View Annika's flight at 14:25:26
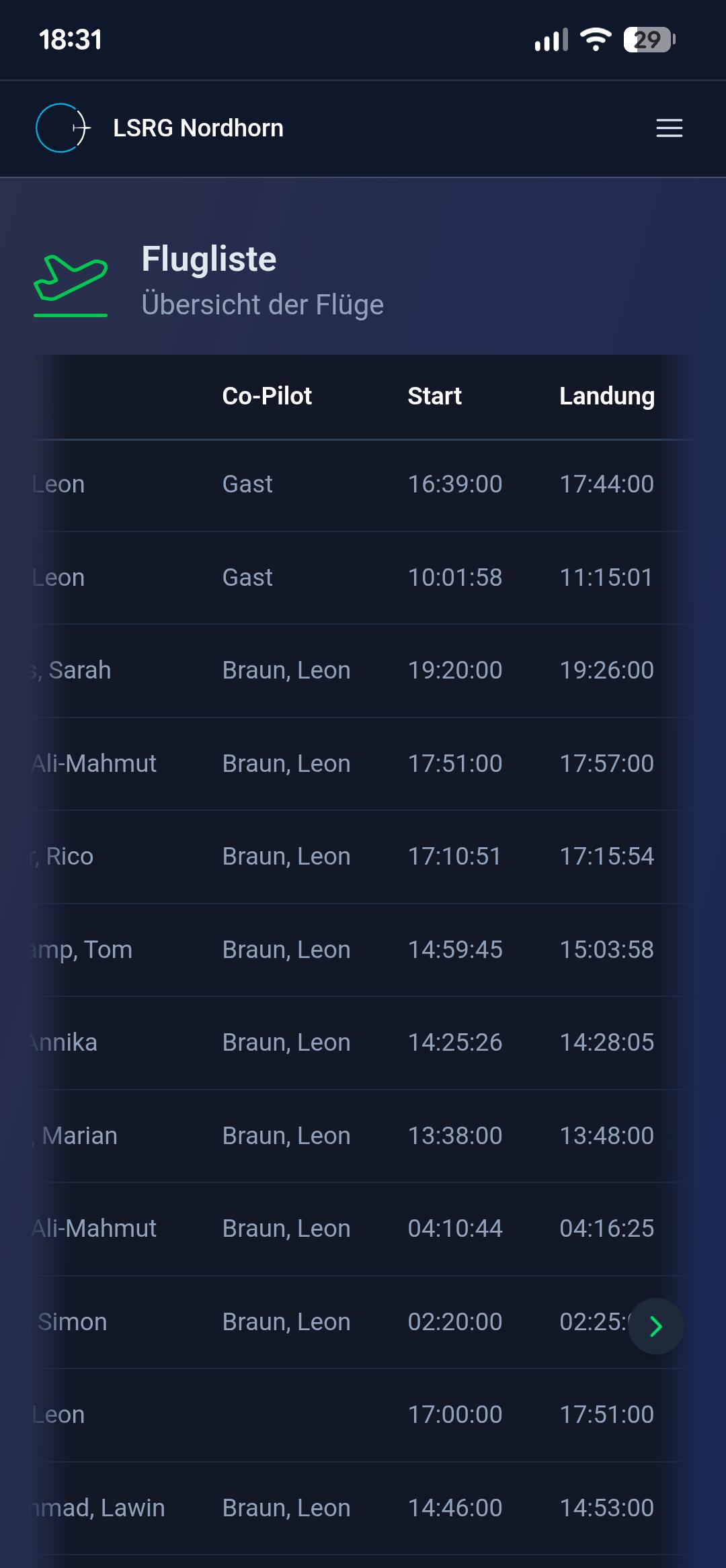Image resolution: width=726 pixels, height=1568 pixels. tap(363, 1043)
